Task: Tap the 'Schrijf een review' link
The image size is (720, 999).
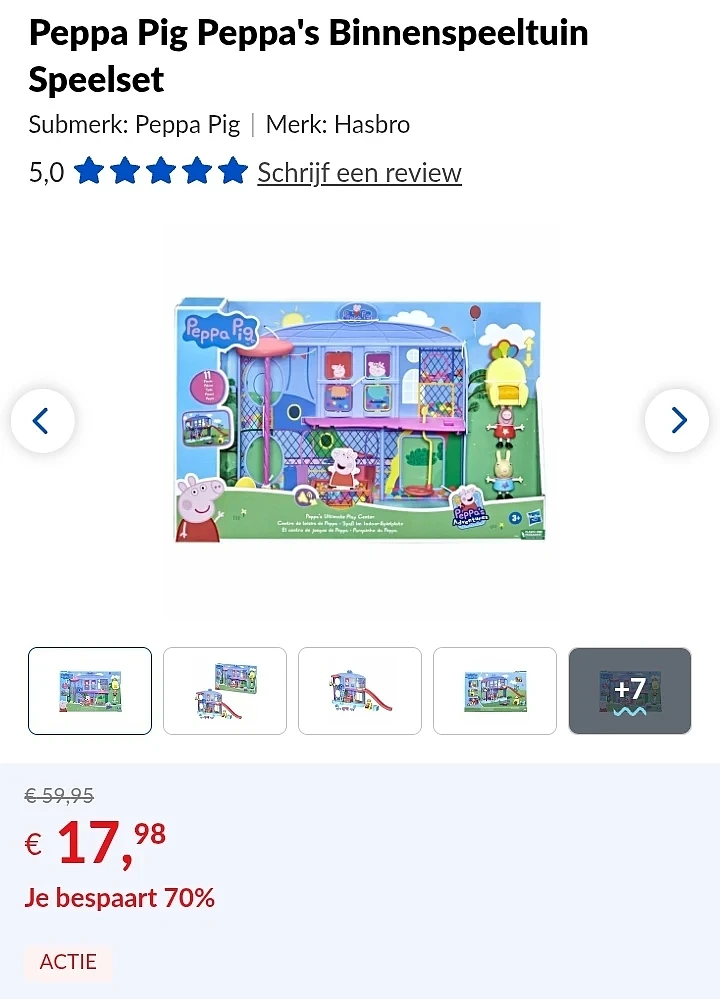Action: point(359,172)
